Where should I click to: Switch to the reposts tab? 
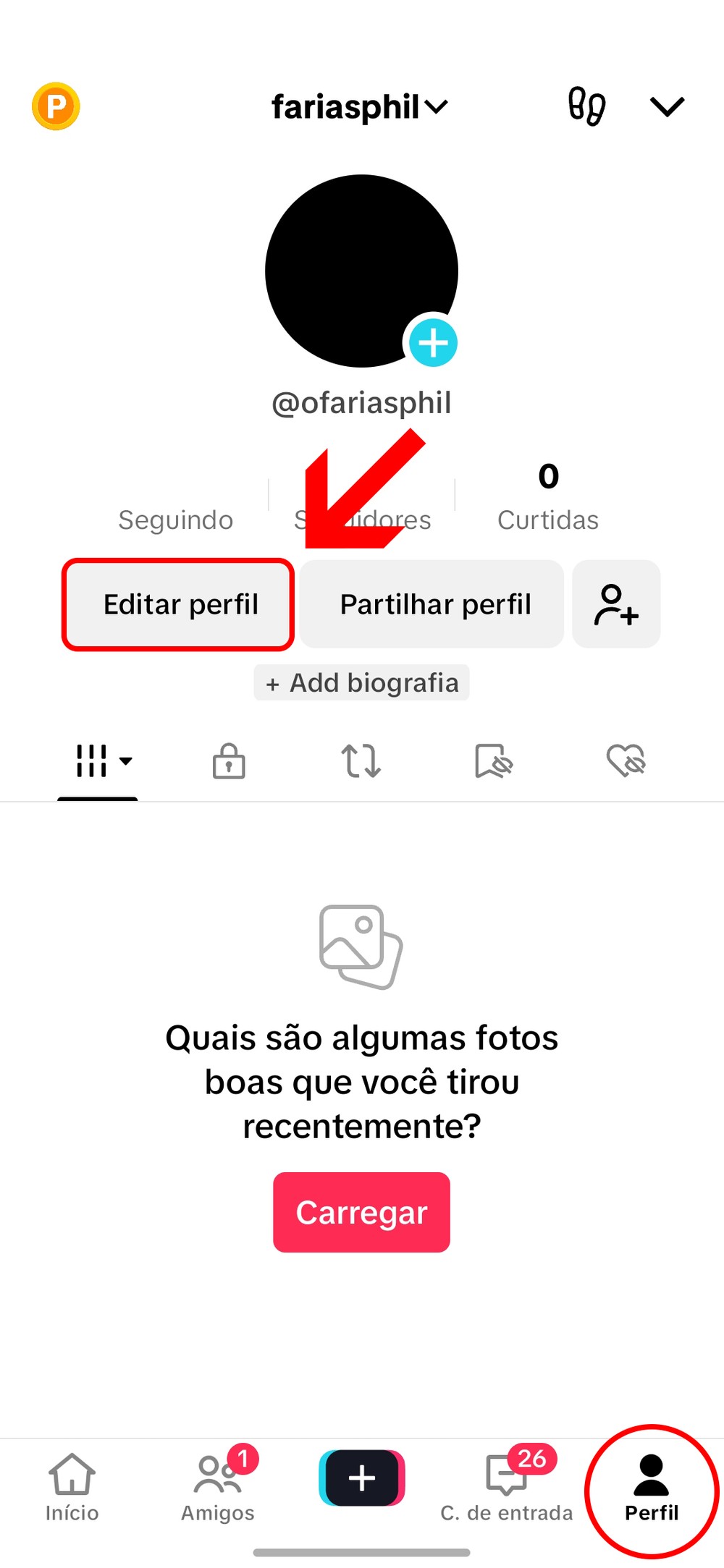(361, 761)
